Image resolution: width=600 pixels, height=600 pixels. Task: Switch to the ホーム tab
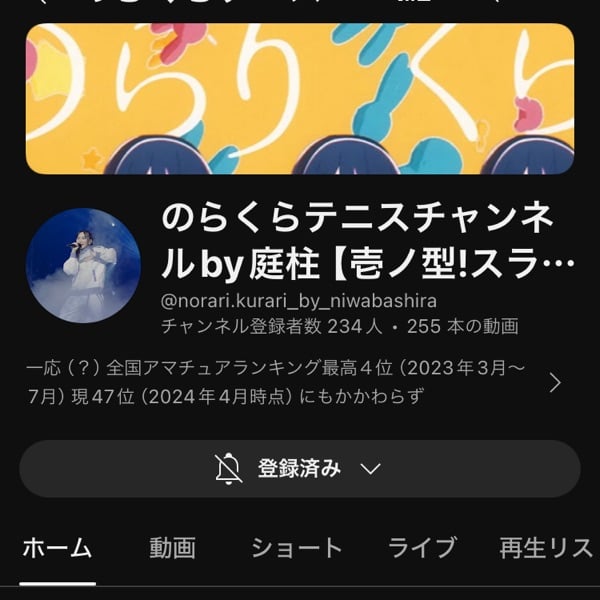pos(57,548)
